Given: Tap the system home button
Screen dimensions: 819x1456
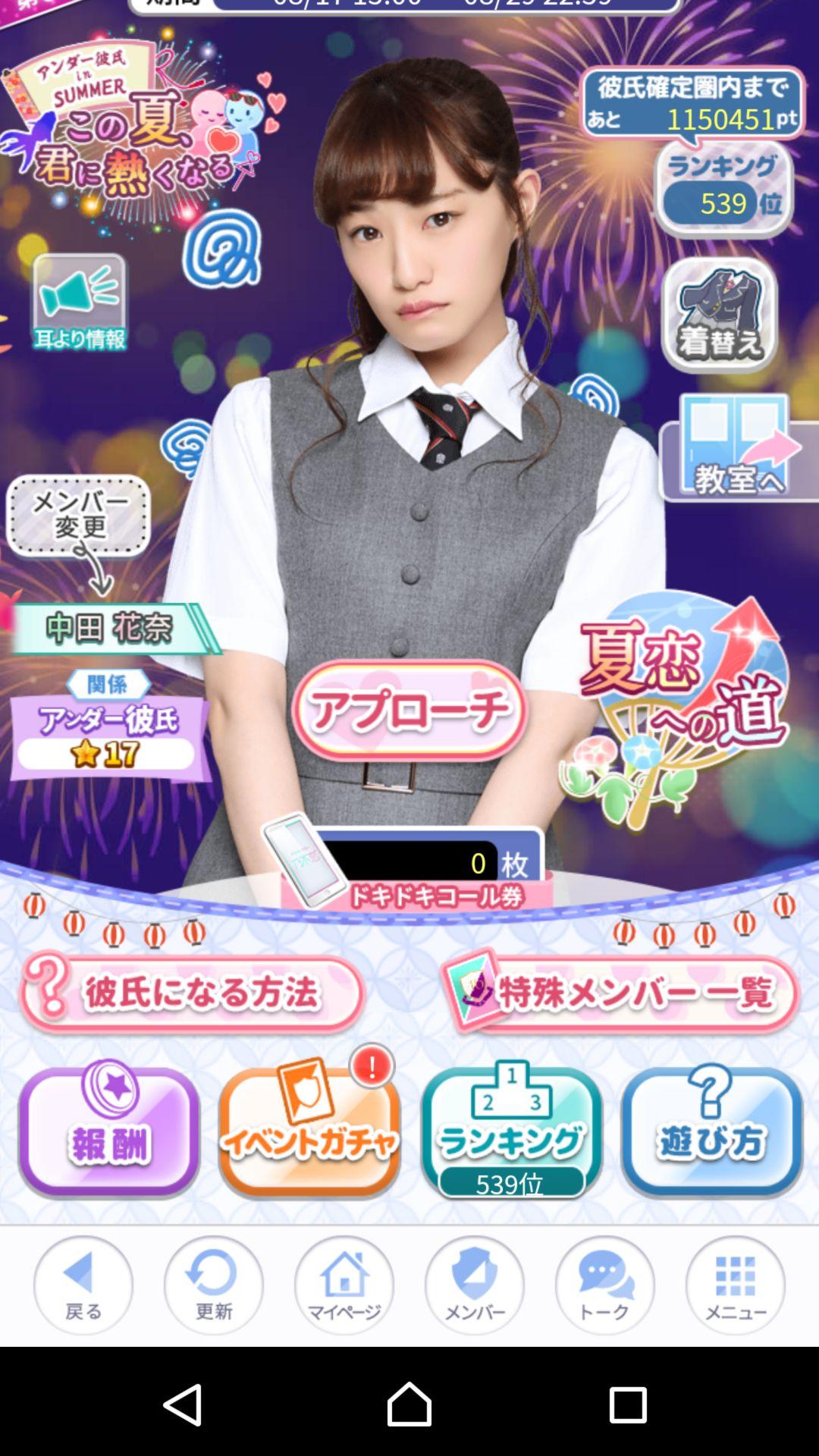Looking at the screenshot, I should pos(409,1404).
